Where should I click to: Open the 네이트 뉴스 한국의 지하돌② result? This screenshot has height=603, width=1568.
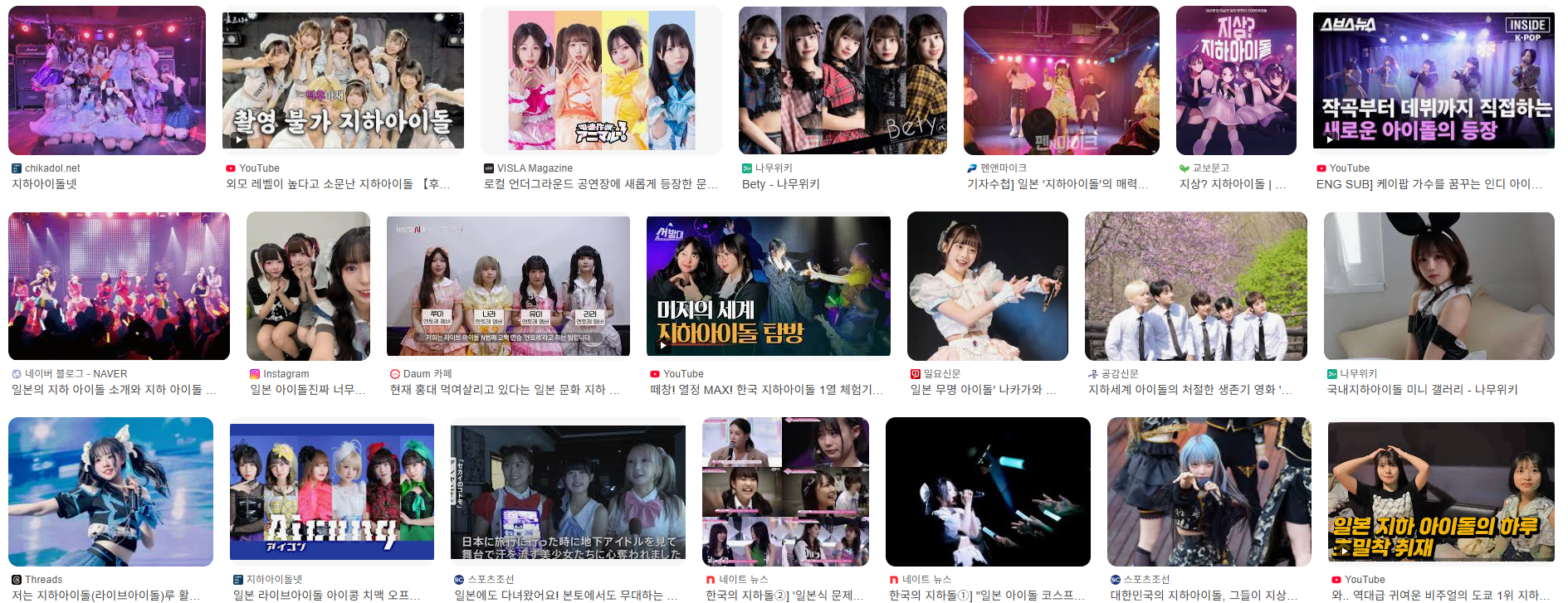(x=785, y=492)
